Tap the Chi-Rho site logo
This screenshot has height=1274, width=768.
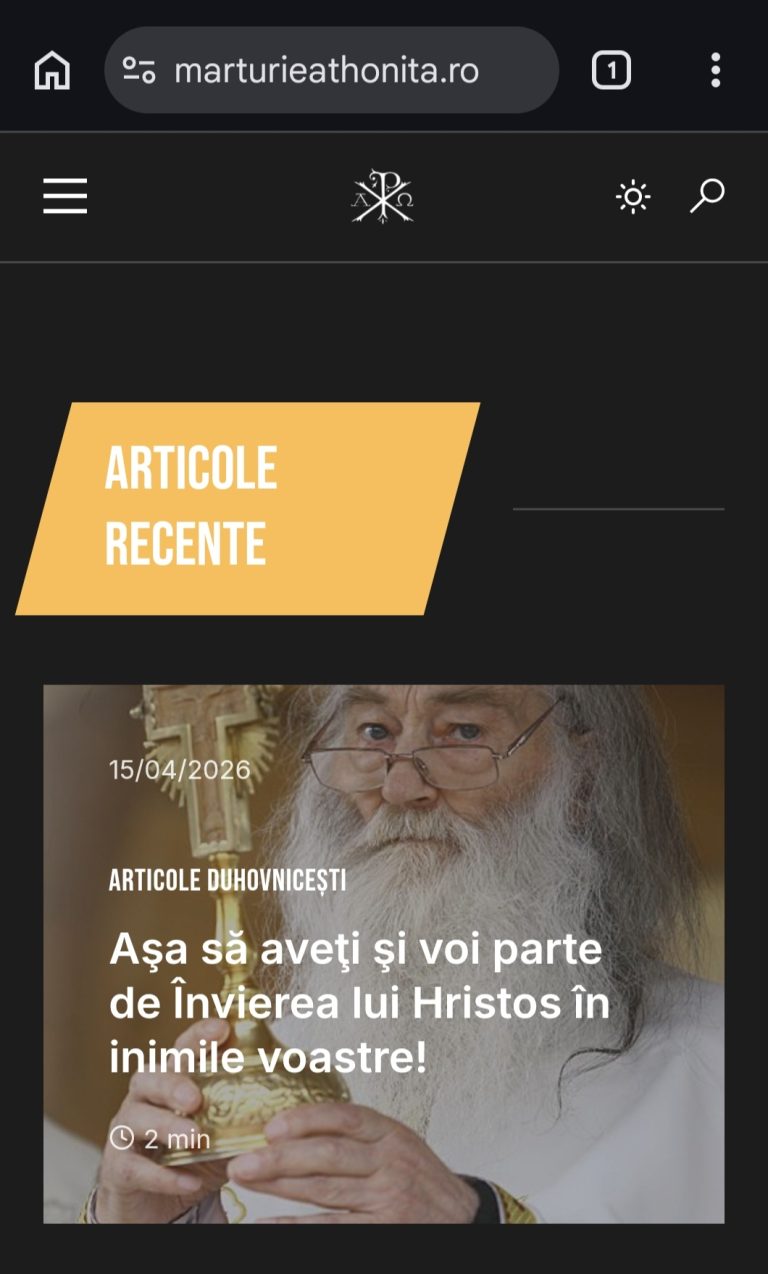(382, 196)
